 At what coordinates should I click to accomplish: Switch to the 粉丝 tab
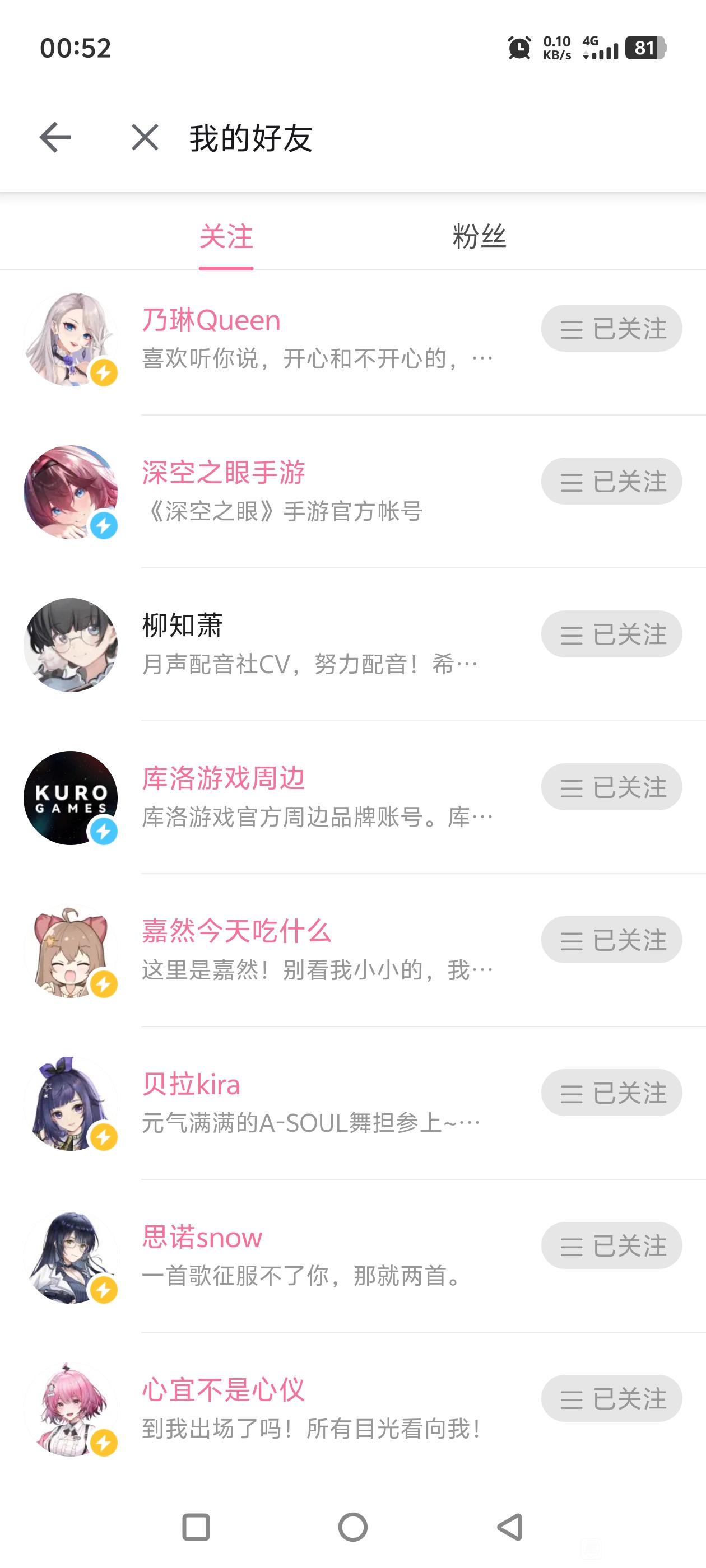(x=480, y=236)
